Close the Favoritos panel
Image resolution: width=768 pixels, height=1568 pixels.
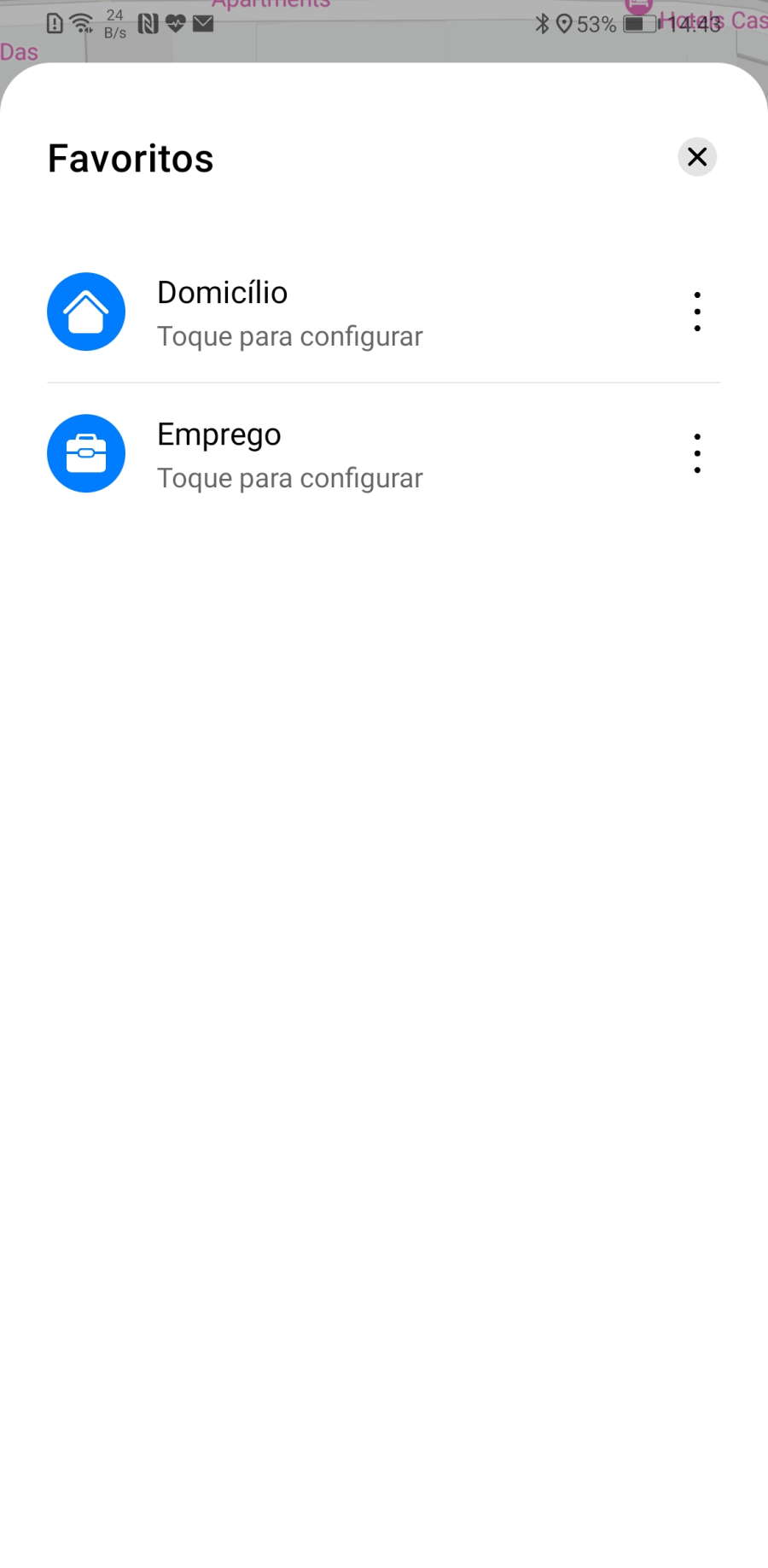click(697, 157)
